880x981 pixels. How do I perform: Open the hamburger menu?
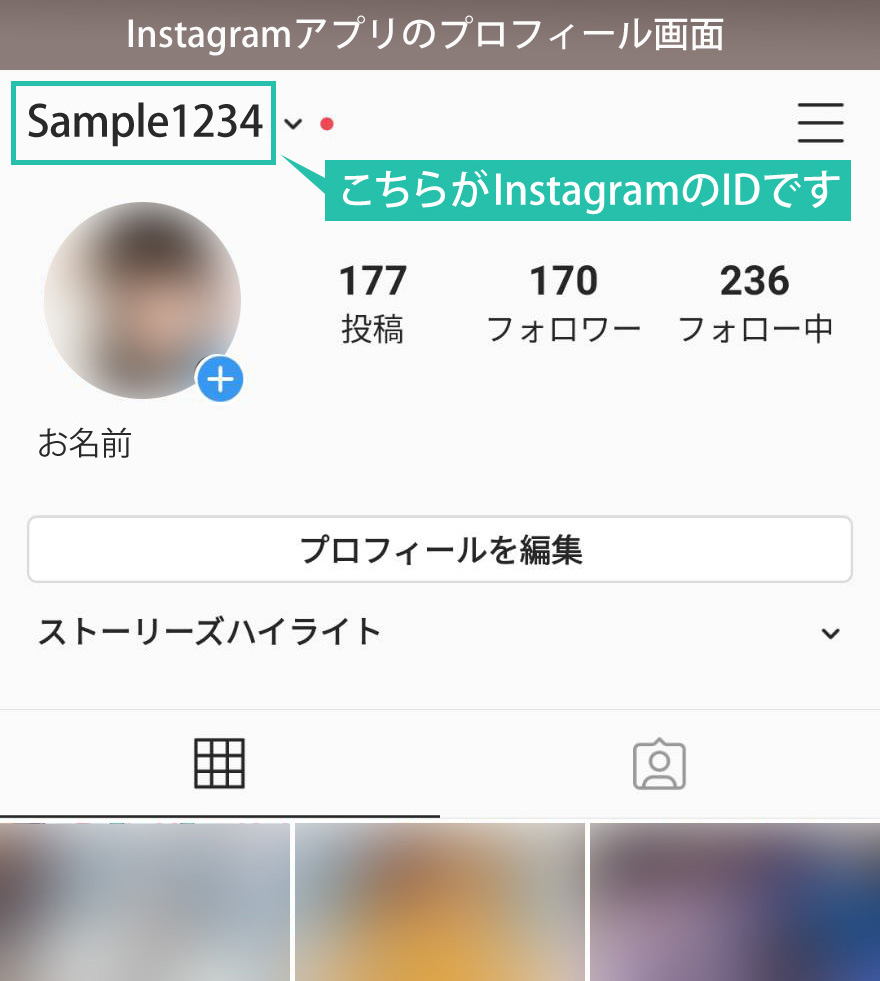coord(820,124)
